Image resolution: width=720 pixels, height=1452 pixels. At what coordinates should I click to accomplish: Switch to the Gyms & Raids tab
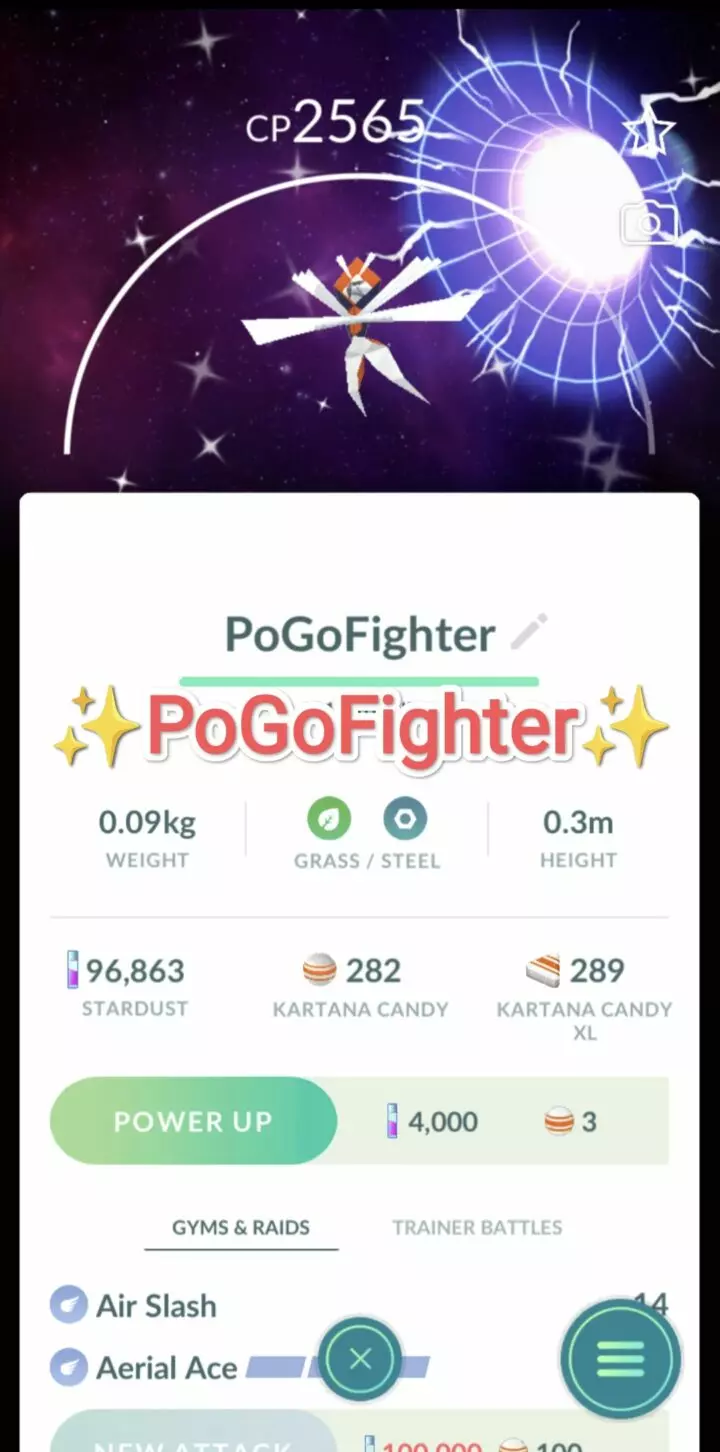pyautogui.click(x=241, y=1227)
